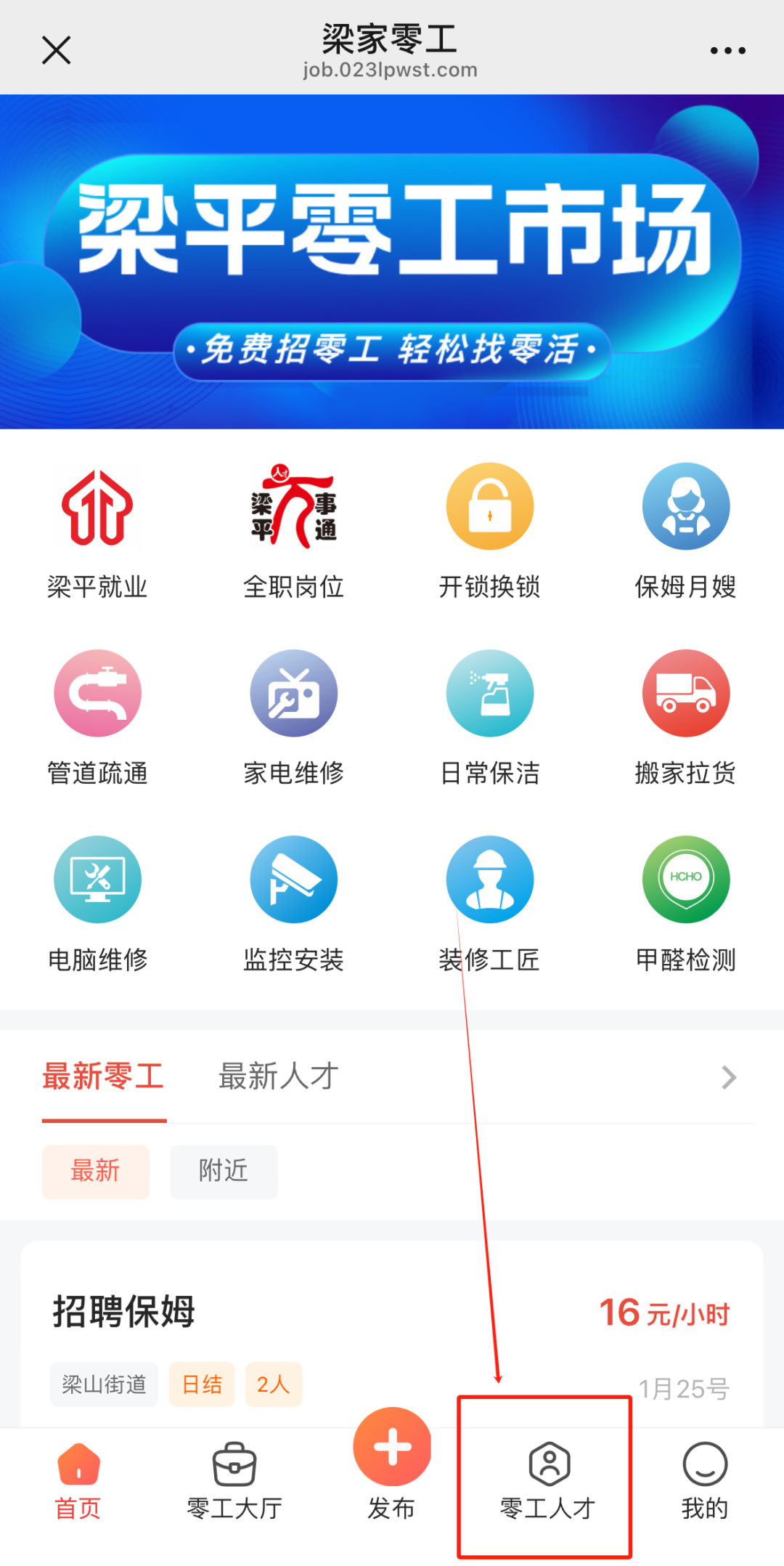This screenshot has height=1566, width=784.
Task: Switch to the 最新人才 tab
Action: pos(279,1076)
